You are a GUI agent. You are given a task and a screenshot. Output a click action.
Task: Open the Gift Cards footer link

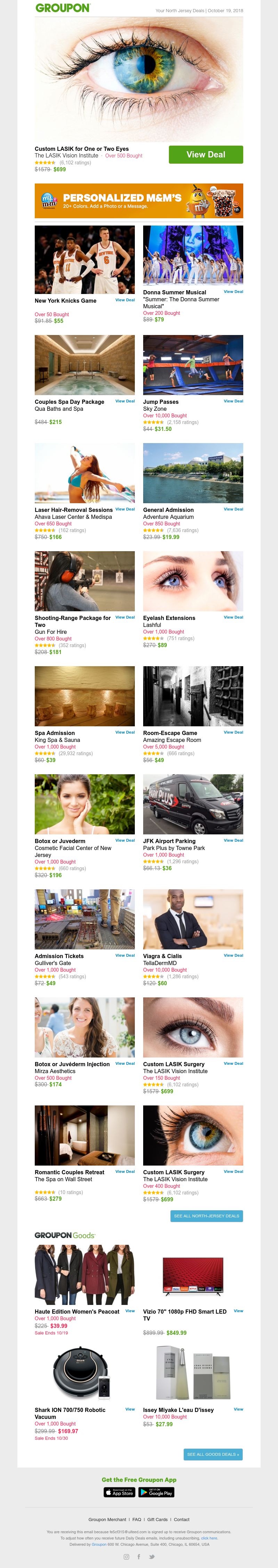[157, 1519]
